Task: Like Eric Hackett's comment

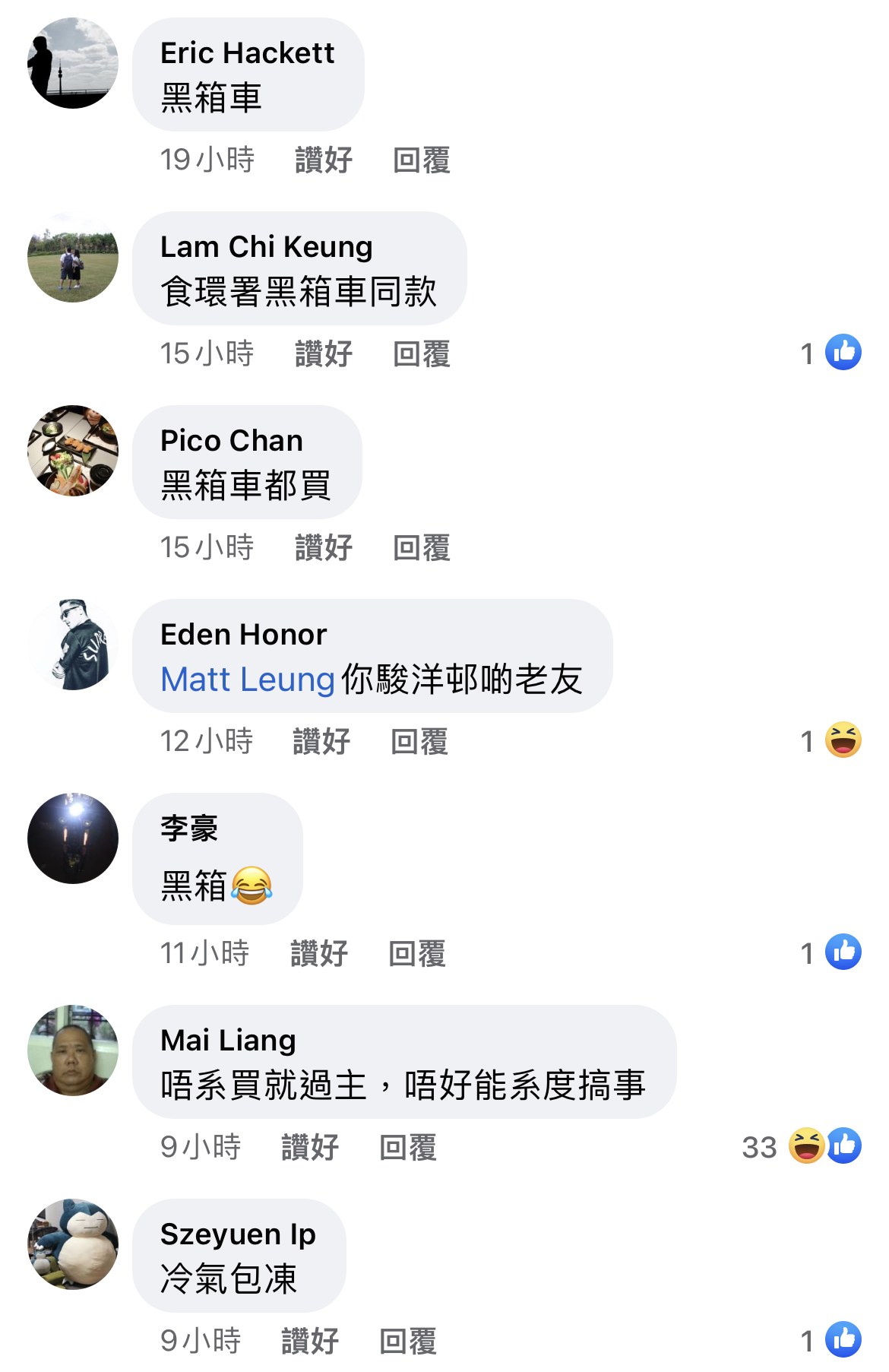Action: [324, 160]
